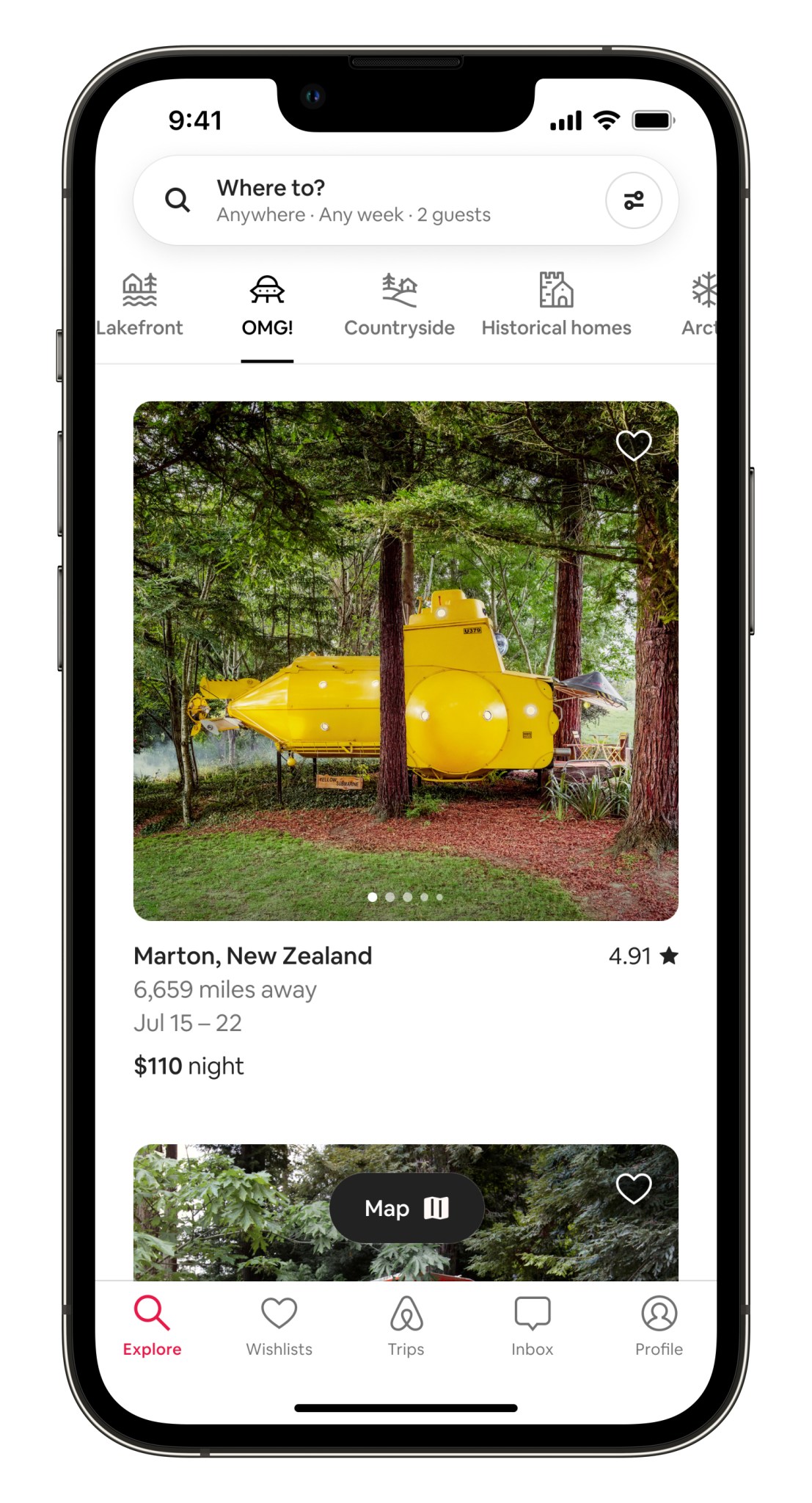Open the Wishlists tab

[279, 1328]
